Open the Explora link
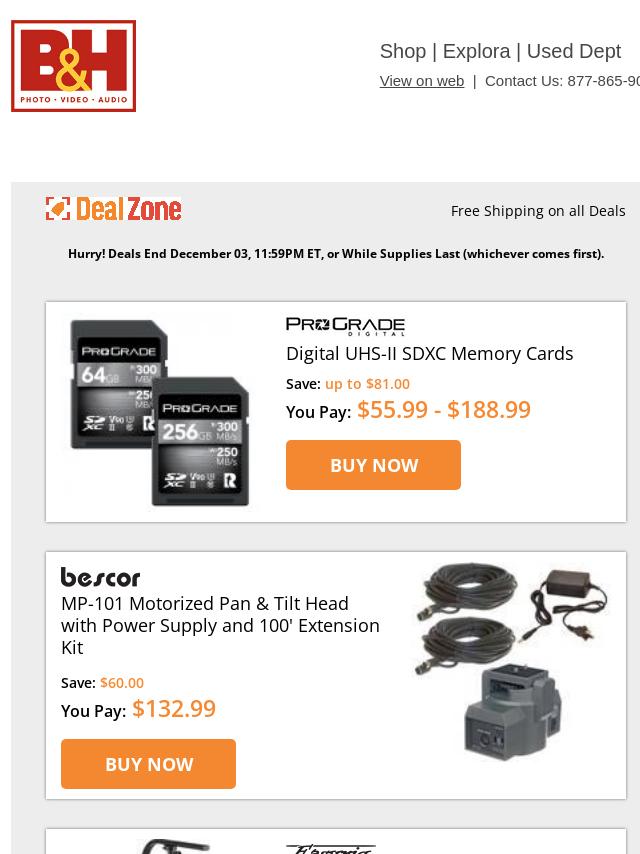The image size is (640, 854). pyautogui.click(x=476, y=51)
